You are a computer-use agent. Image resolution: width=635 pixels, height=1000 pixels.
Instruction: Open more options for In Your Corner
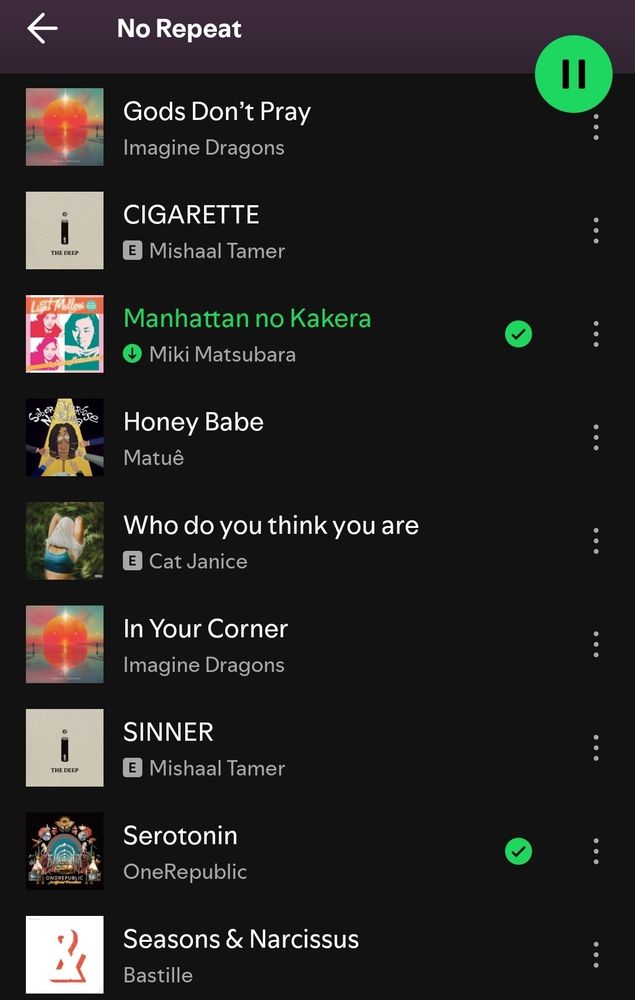pyautogui.click(x=596, y=645)
